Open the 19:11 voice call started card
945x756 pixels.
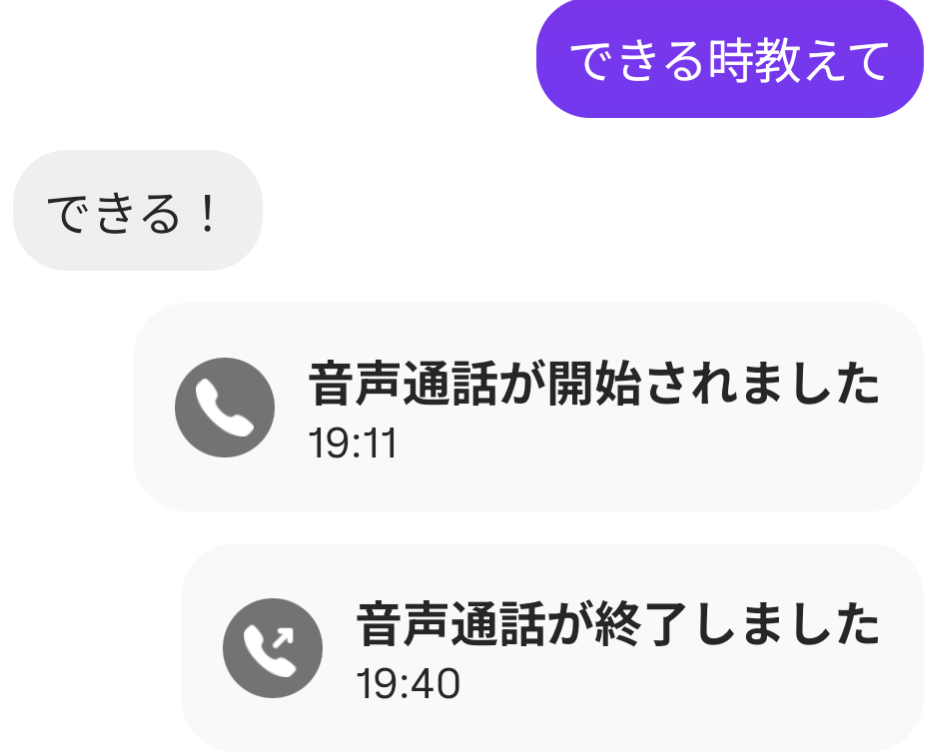point(528,407)
